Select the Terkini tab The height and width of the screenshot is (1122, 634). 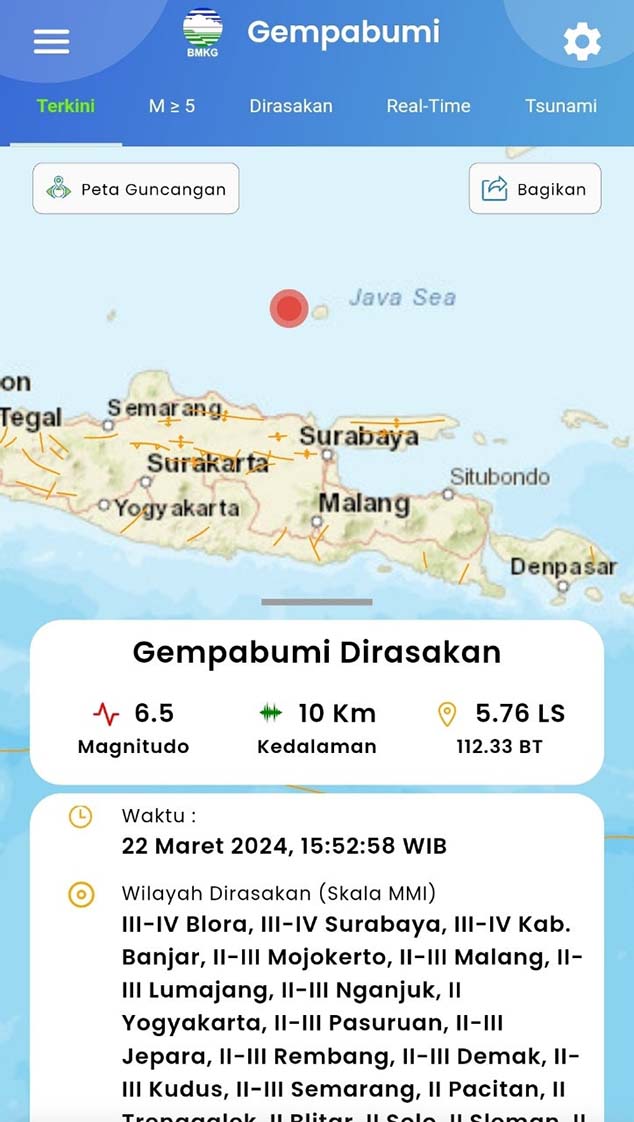click(66, 106)
